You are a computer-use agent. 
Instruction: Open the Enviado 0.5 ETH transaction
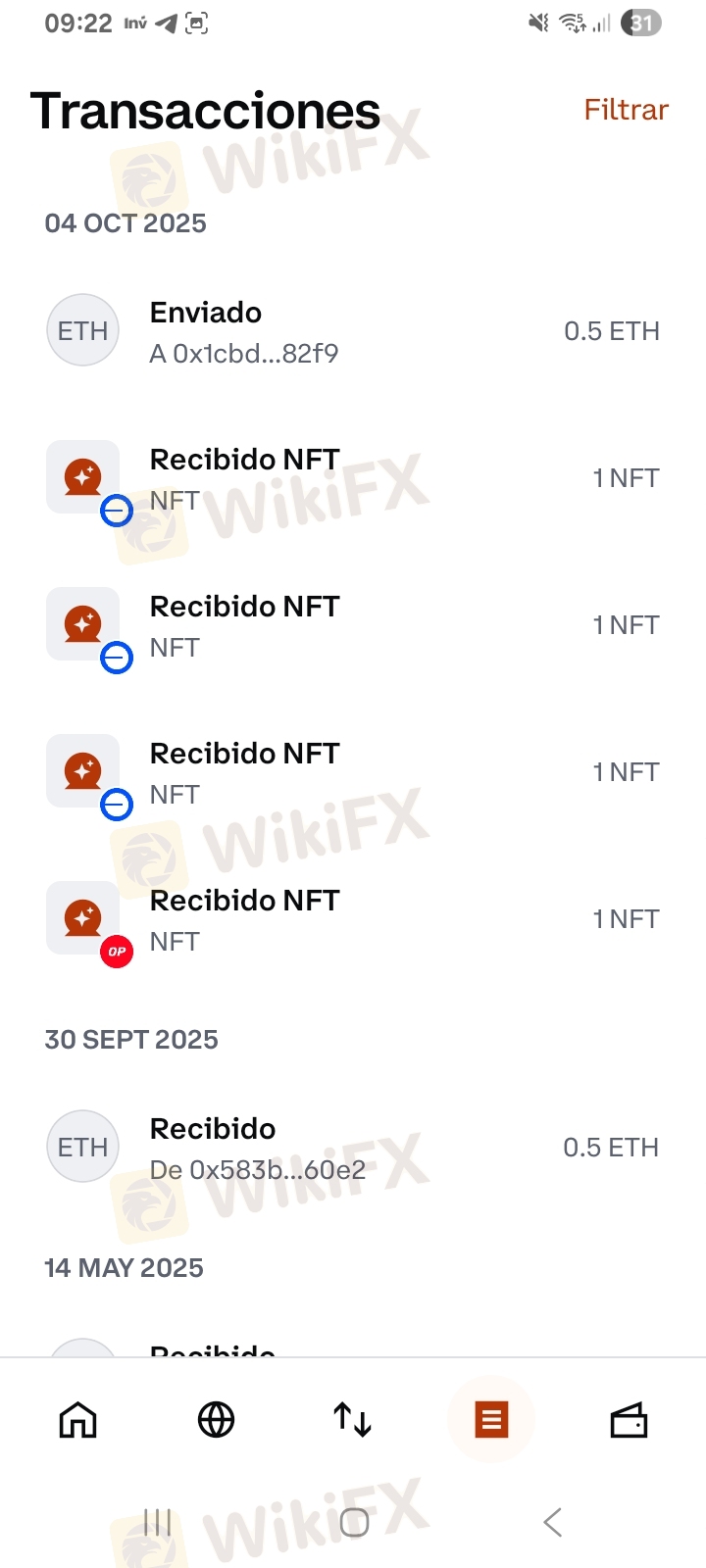point(353,331)
